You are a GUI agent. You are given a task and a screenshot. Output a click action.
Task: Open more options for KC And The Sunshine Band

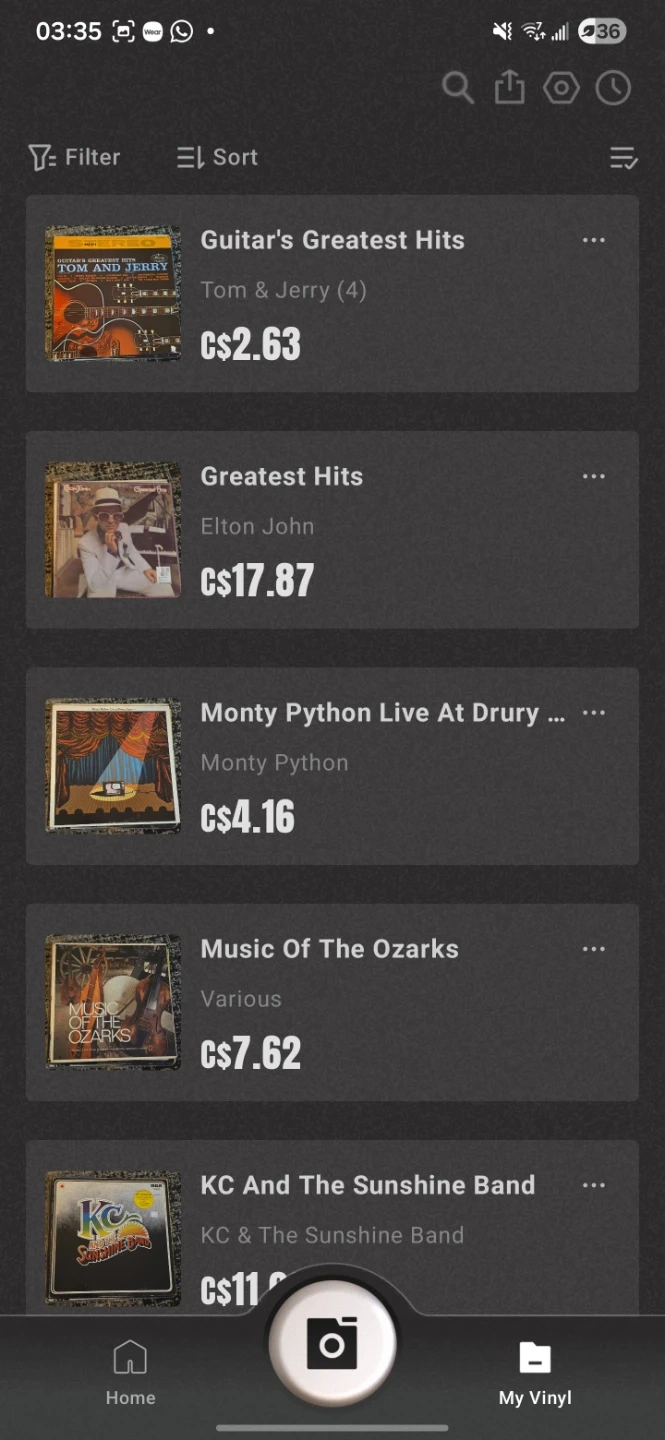tap(594, 1185)
